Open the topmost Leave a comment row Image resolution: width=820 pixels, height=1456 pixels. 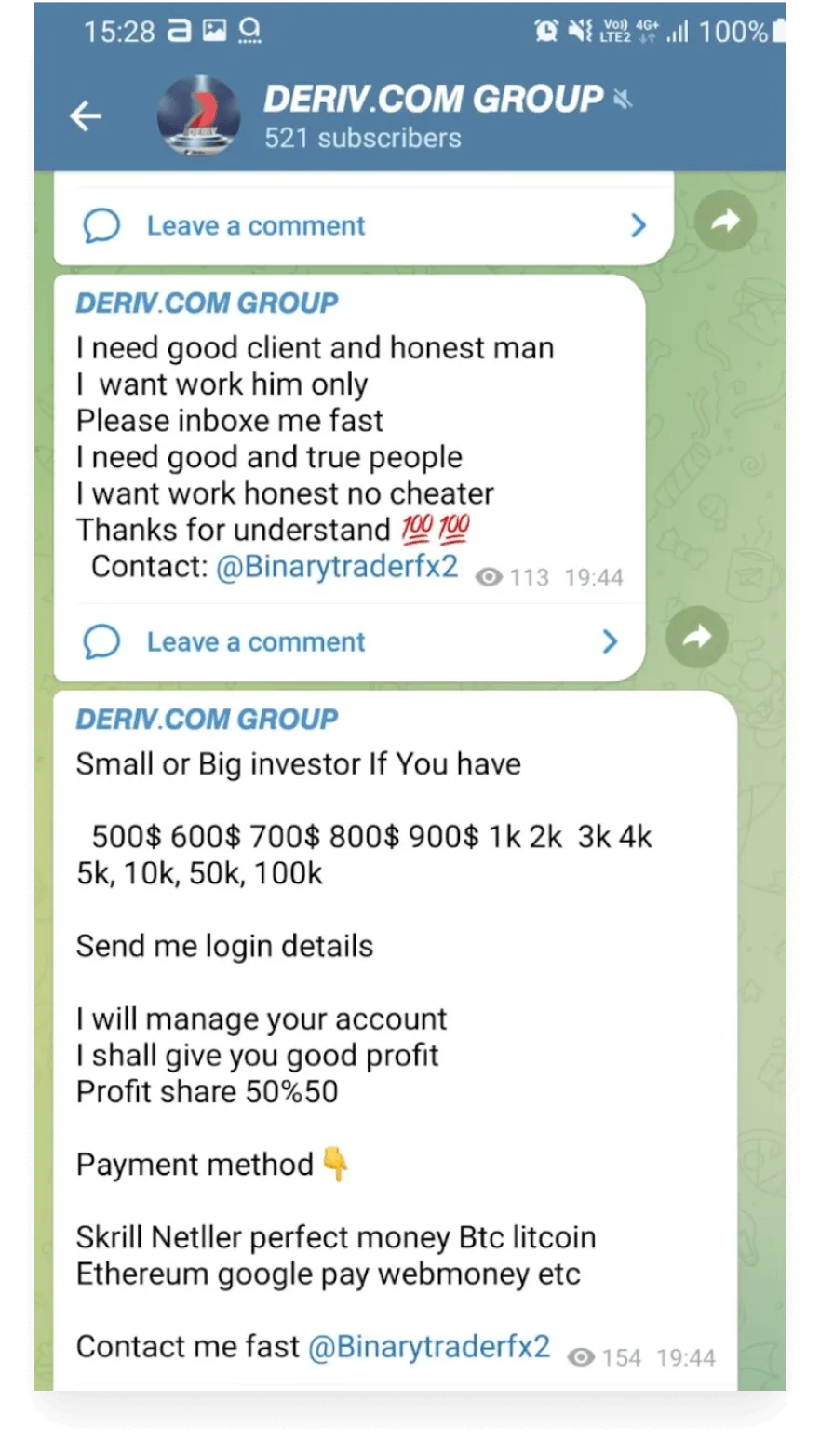point(364,225)
